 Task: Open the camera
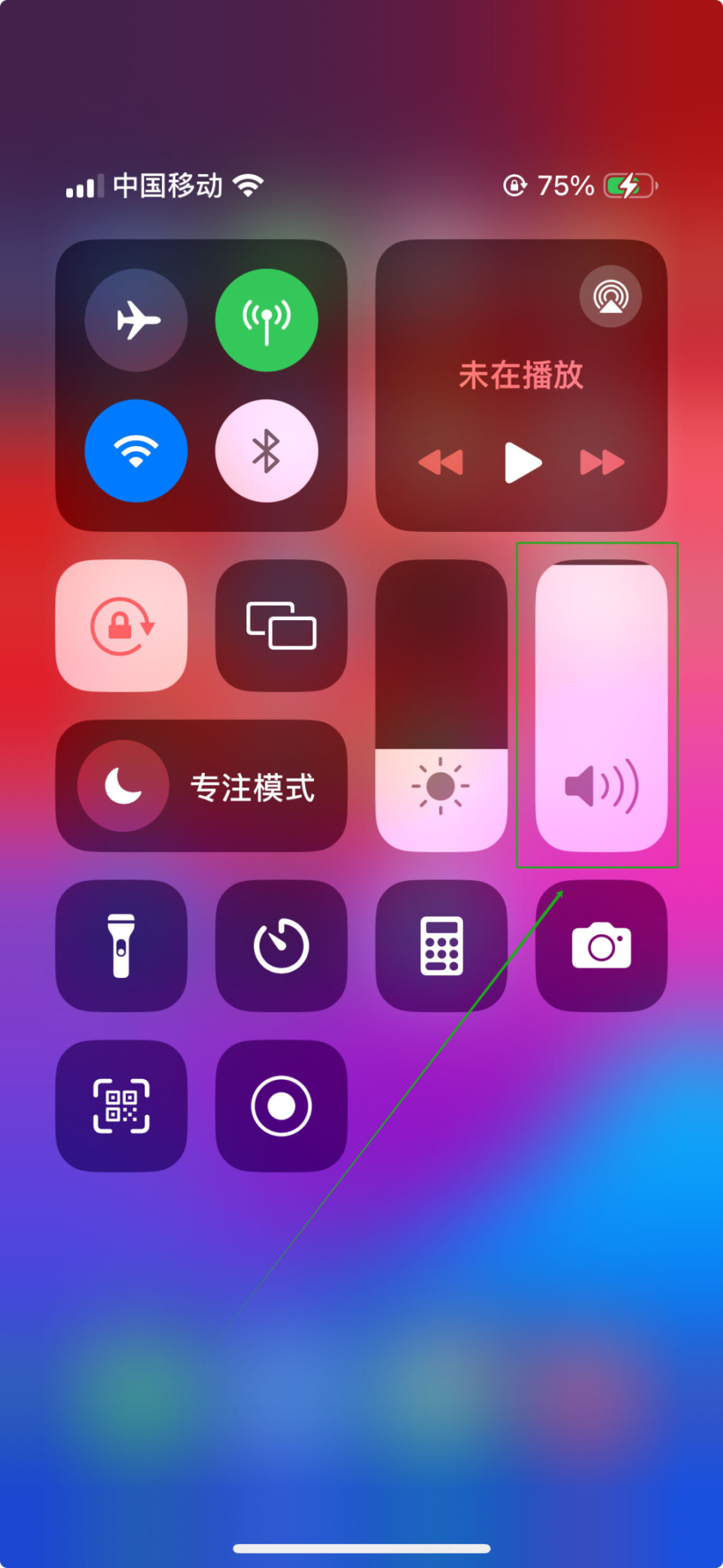click(x=601, y=946)
